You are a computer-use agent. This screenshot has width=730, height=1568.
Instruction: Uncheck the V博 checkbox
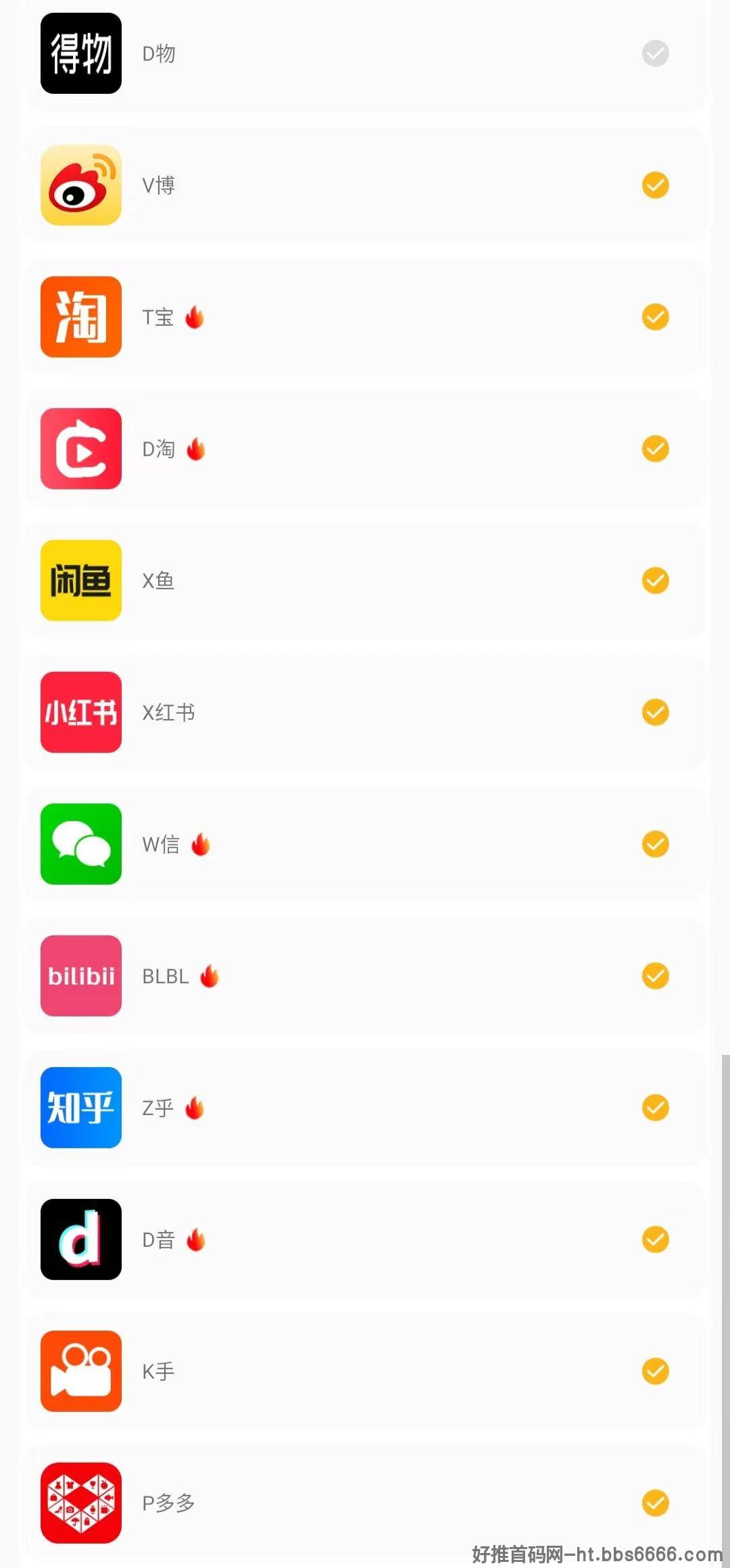tap(655, 185)
